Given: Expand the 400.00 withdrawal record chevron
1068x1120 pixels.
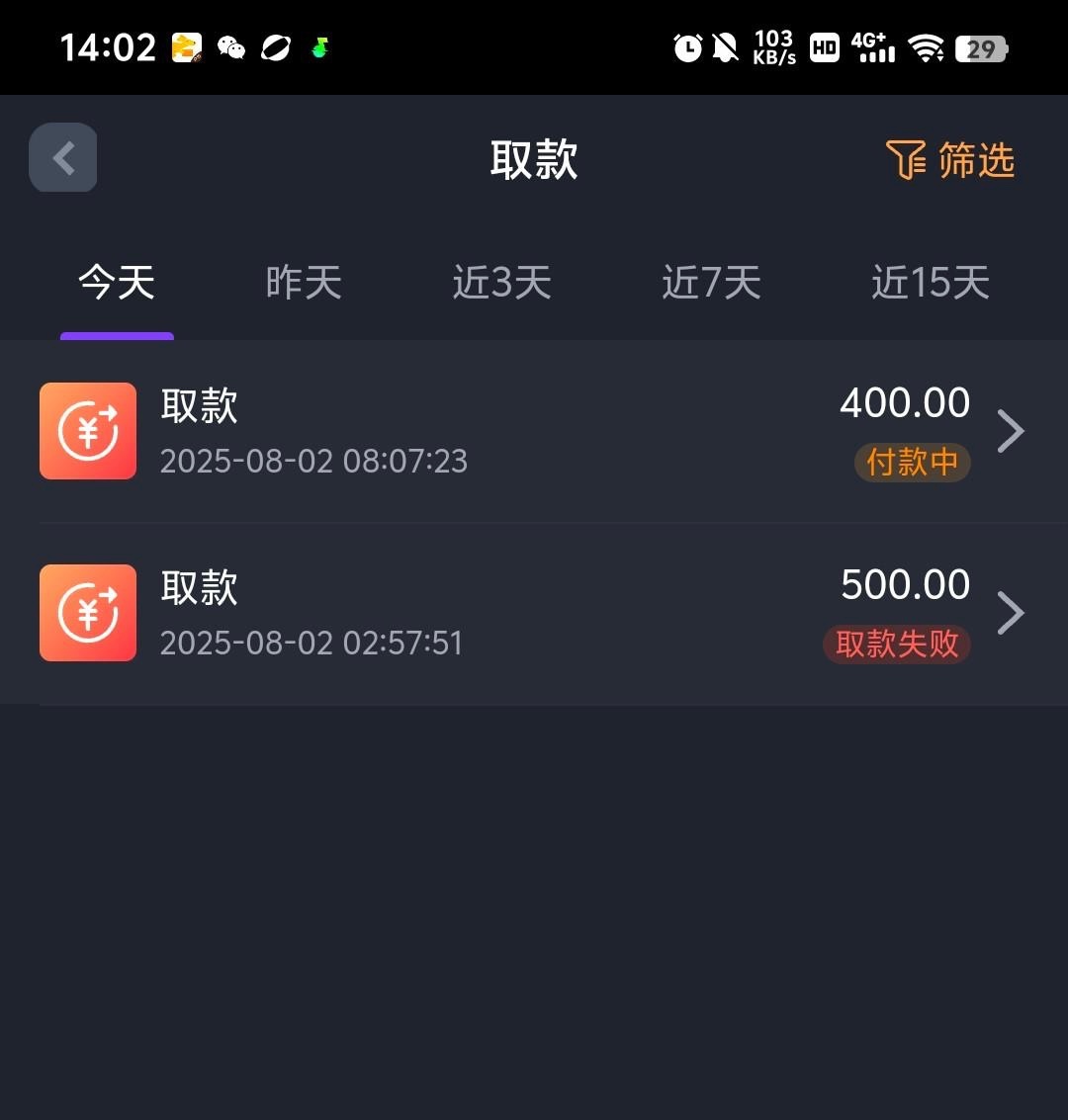Looking at the screenshot, I should tap(1011, 430).
